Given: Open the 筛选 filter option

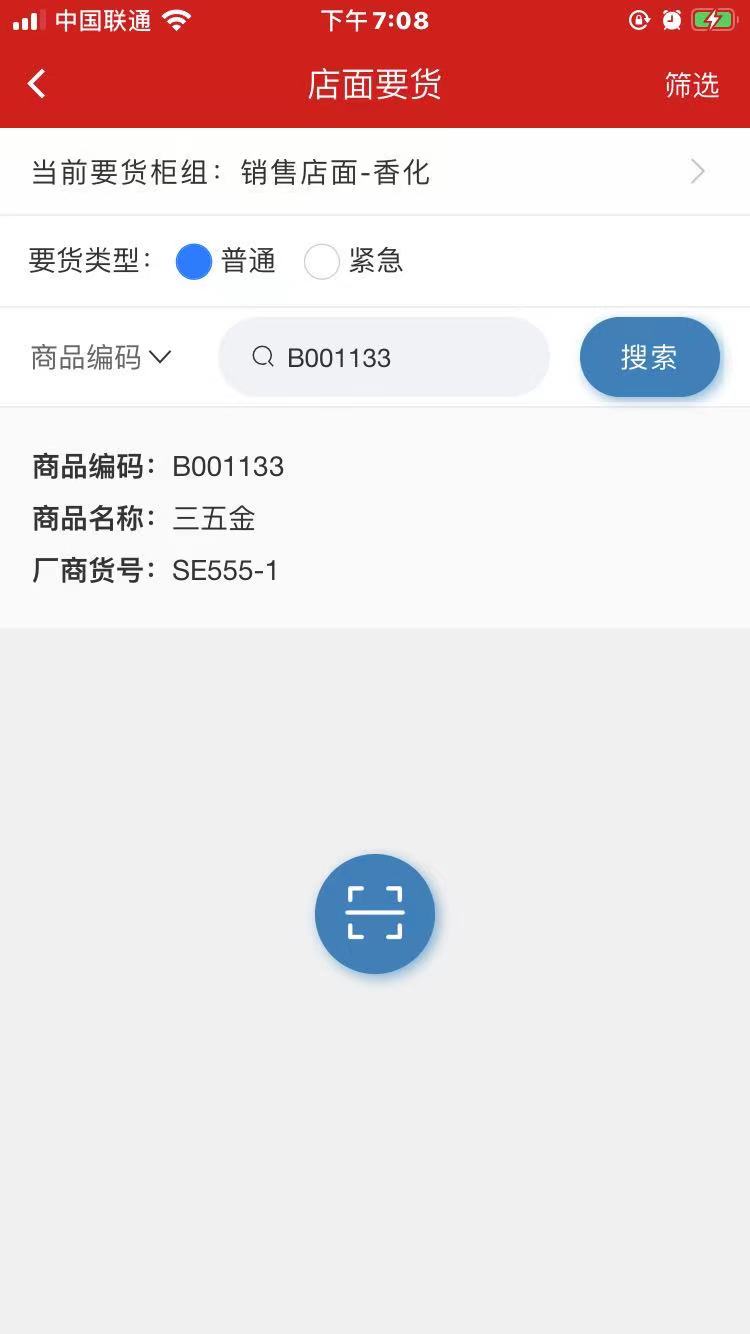Looking at the screenshot, I should (691, 85).
